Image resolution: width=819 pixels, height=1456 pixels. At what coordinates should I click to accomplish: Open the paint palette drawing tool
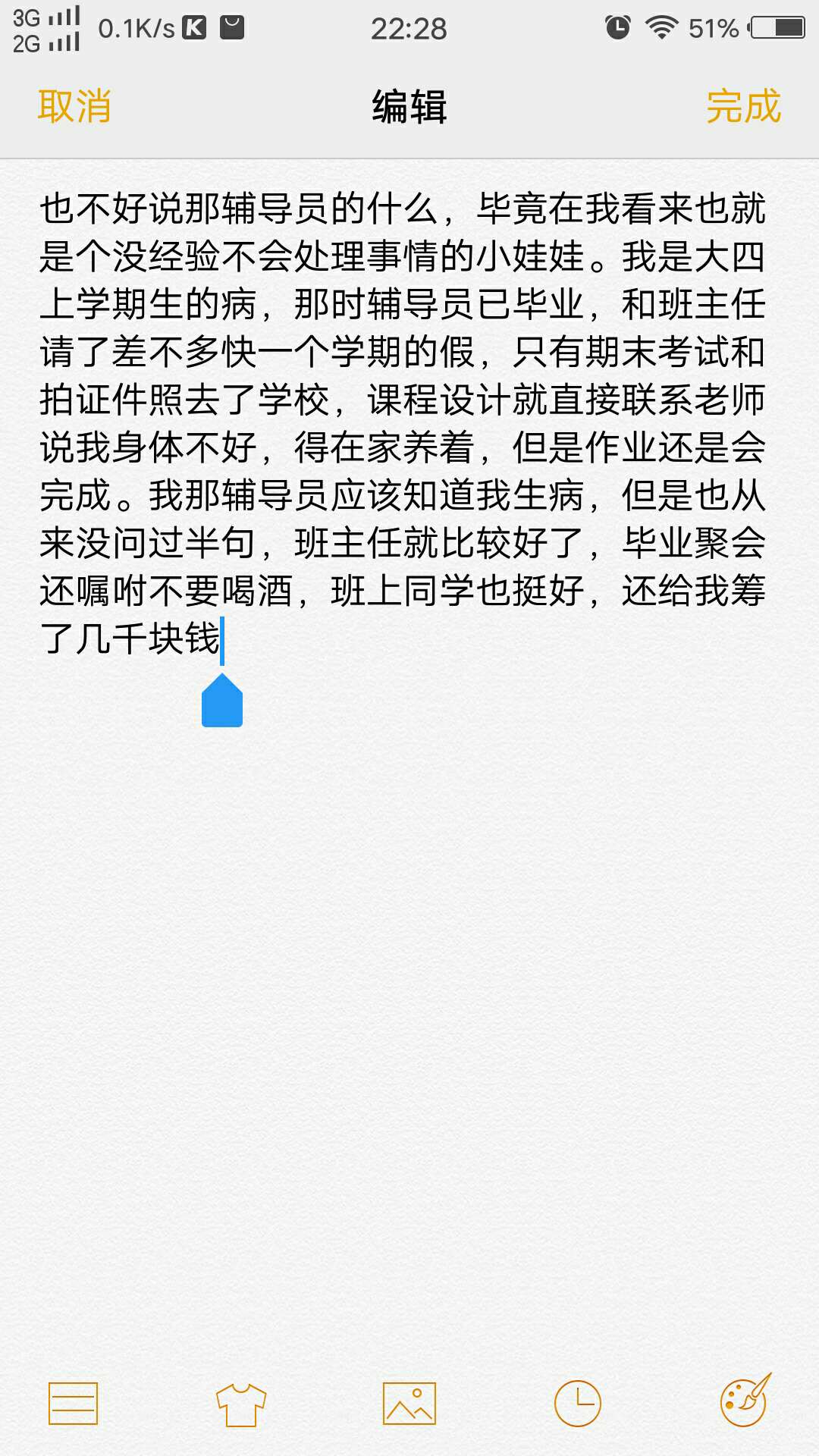(x=745, y=1401)
